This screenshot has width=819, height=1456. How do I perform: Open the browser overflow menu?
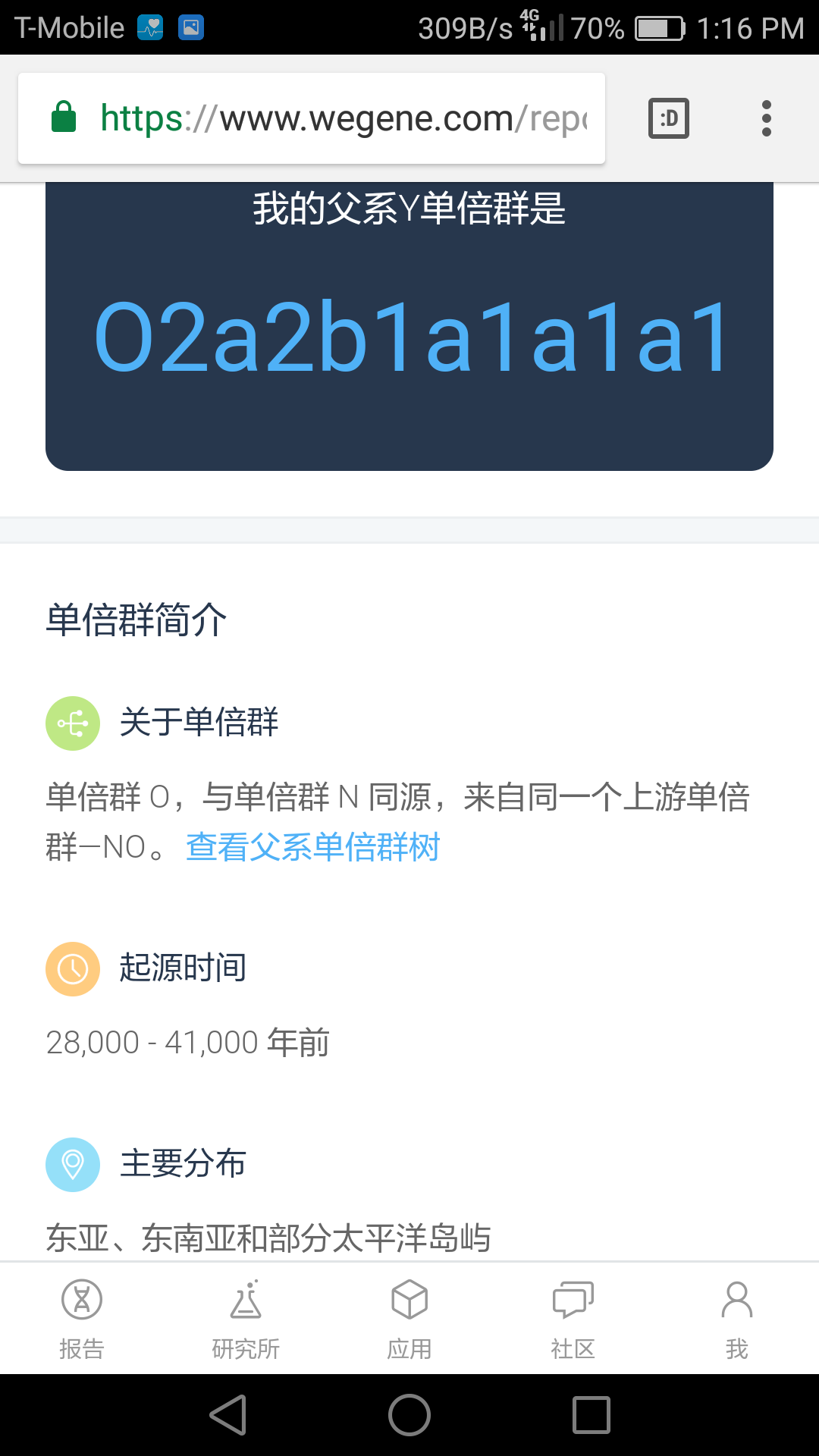pos(767,118)
